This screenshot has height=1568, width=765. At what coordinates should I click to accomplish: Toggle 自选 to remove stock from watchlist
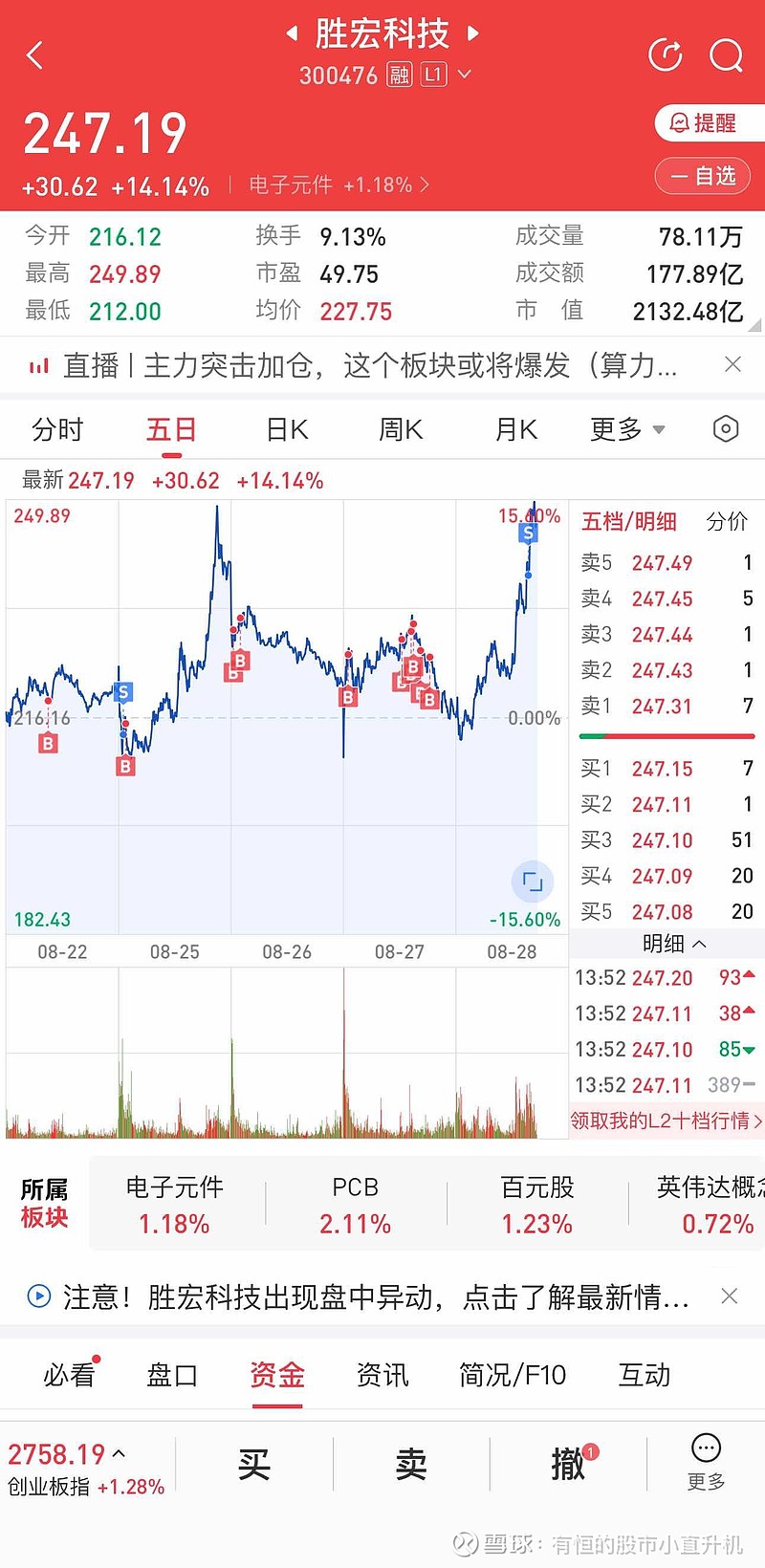[x=703, y=176]
